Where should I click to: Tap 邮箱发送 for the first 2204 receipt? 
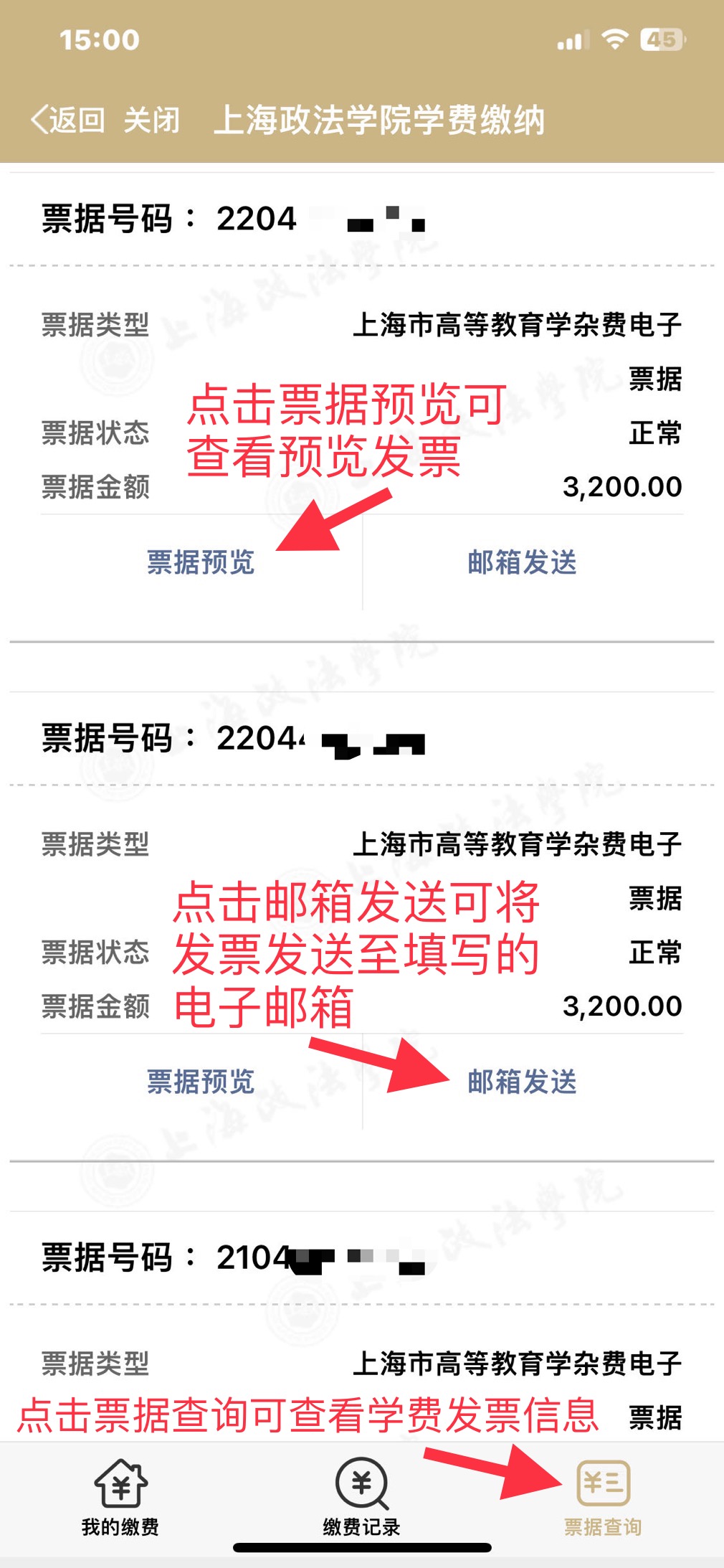[x=522, y=562]
